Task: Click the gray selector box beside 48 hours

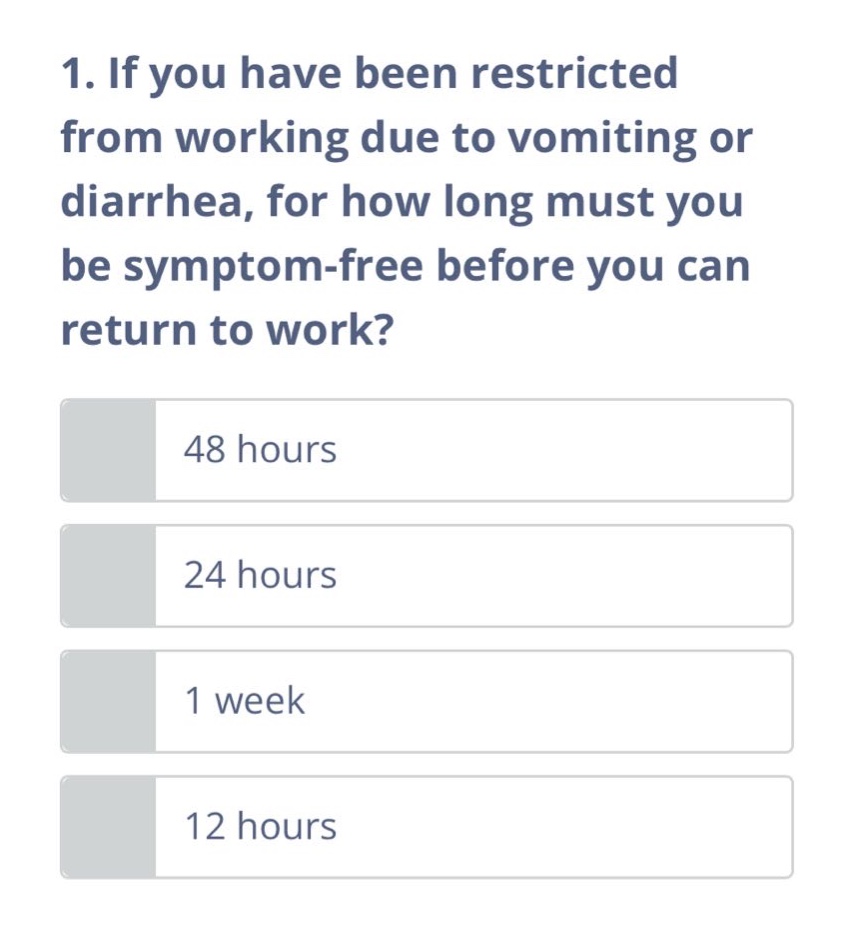Action: point(107,449)
